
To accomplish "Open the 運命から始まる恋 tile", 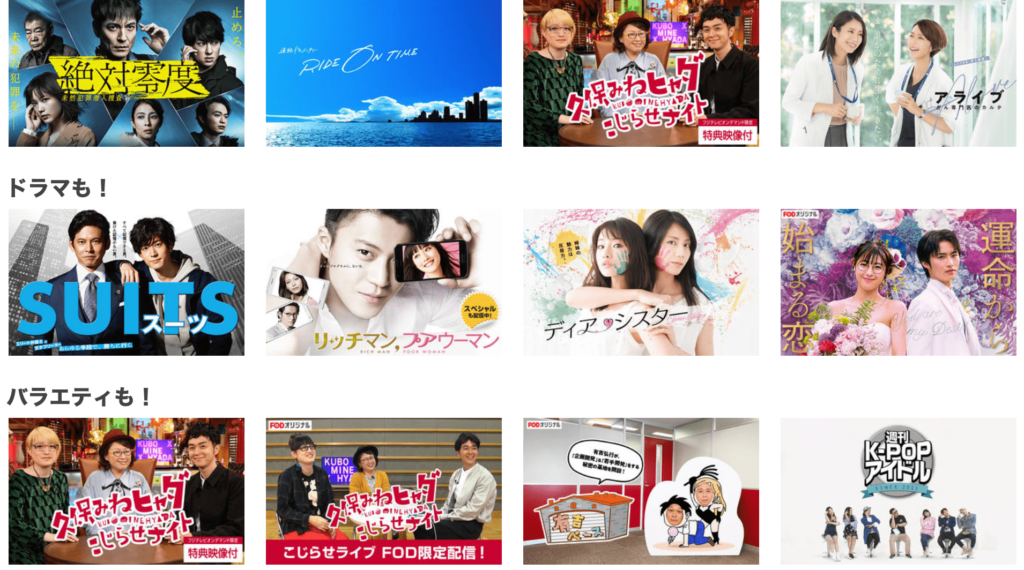I will coord(898,282).
